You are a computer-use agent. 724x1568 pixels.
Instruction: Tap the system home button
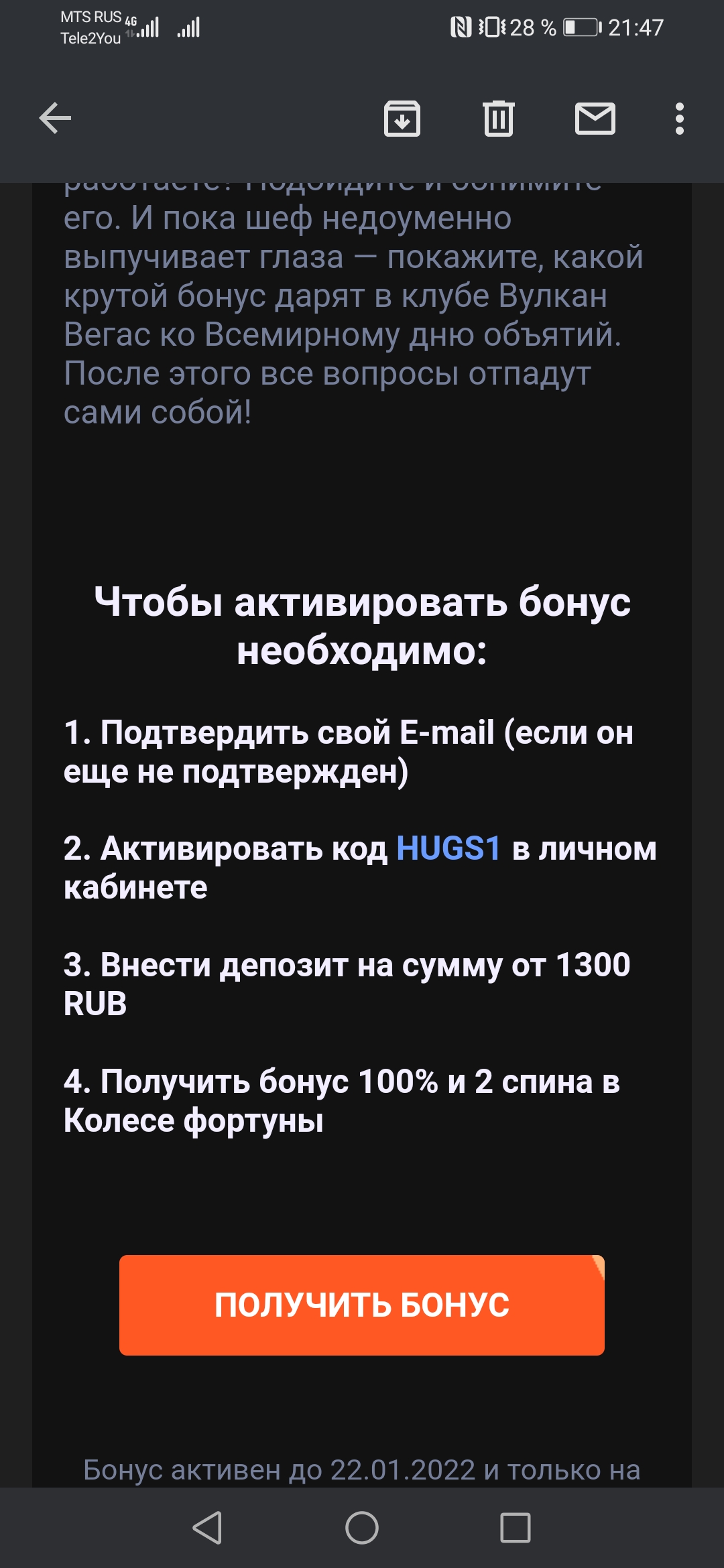[x=362, y=1528]
